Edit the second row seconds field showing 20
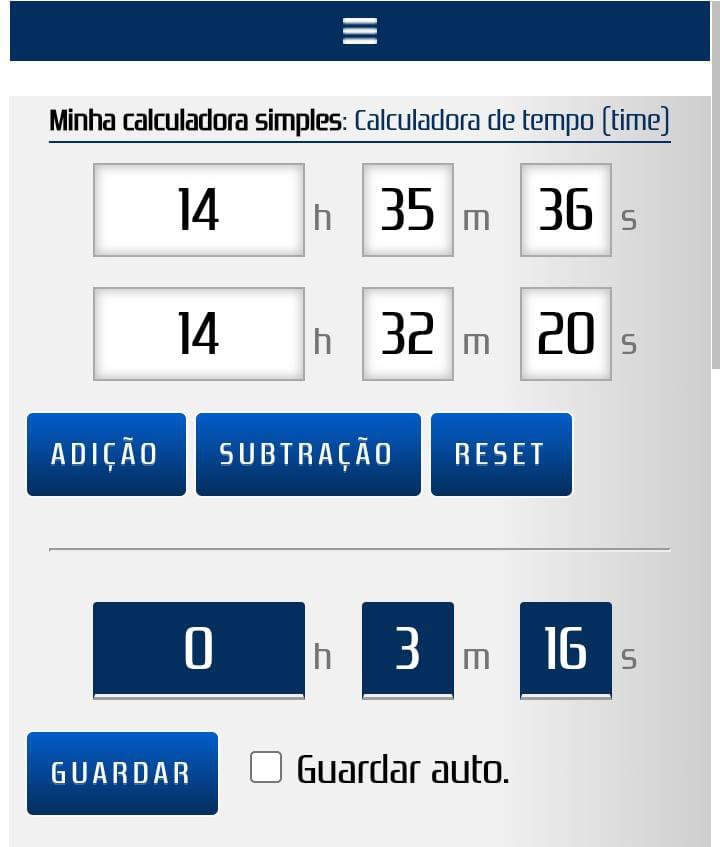The width and height of the screenshot is (720, 847). click(x=566, y=334)
